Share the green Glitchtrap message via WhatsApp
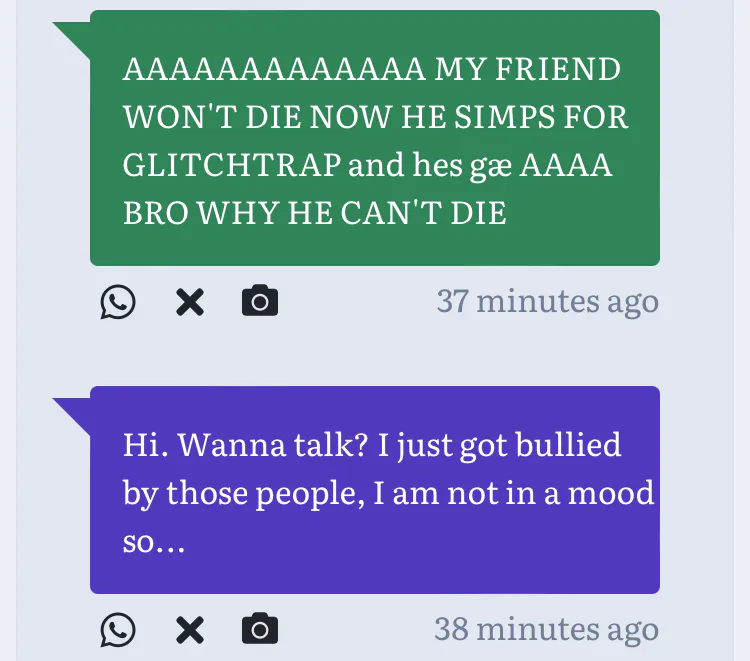Image resolution: width=750 pixels, height=661 pixels. click(118, 301)
